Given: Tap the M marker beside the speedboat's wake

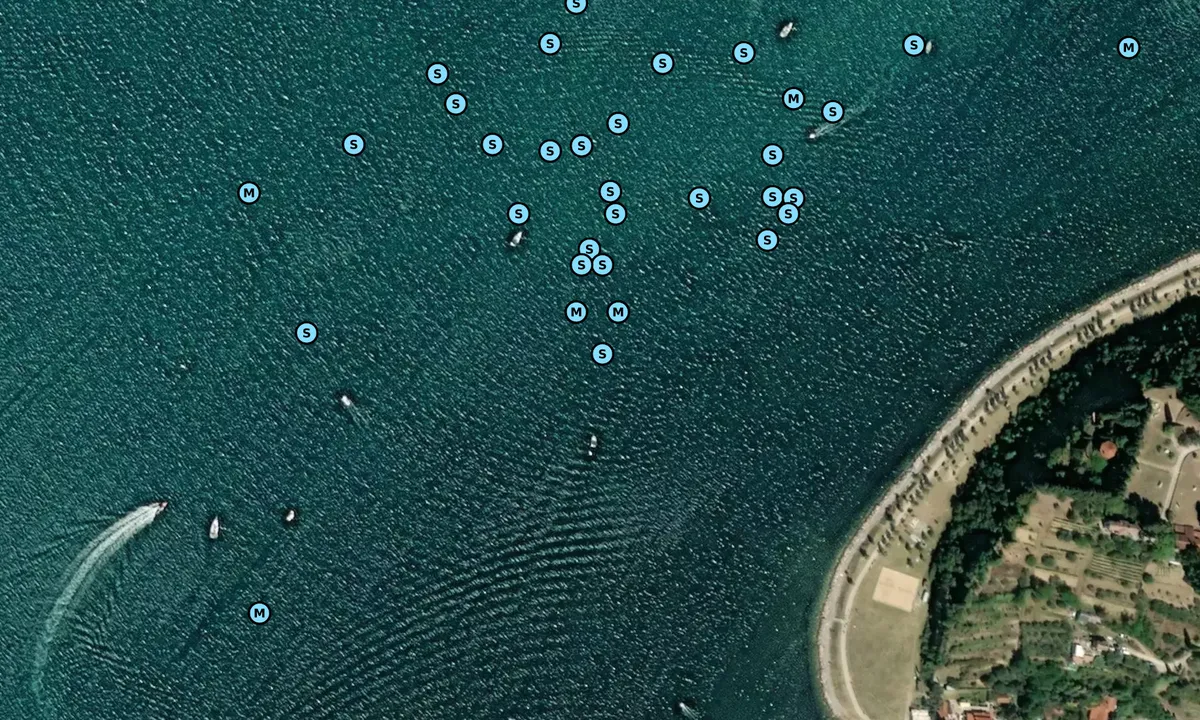Looking at the screenshot, I should tap(259, 613).
